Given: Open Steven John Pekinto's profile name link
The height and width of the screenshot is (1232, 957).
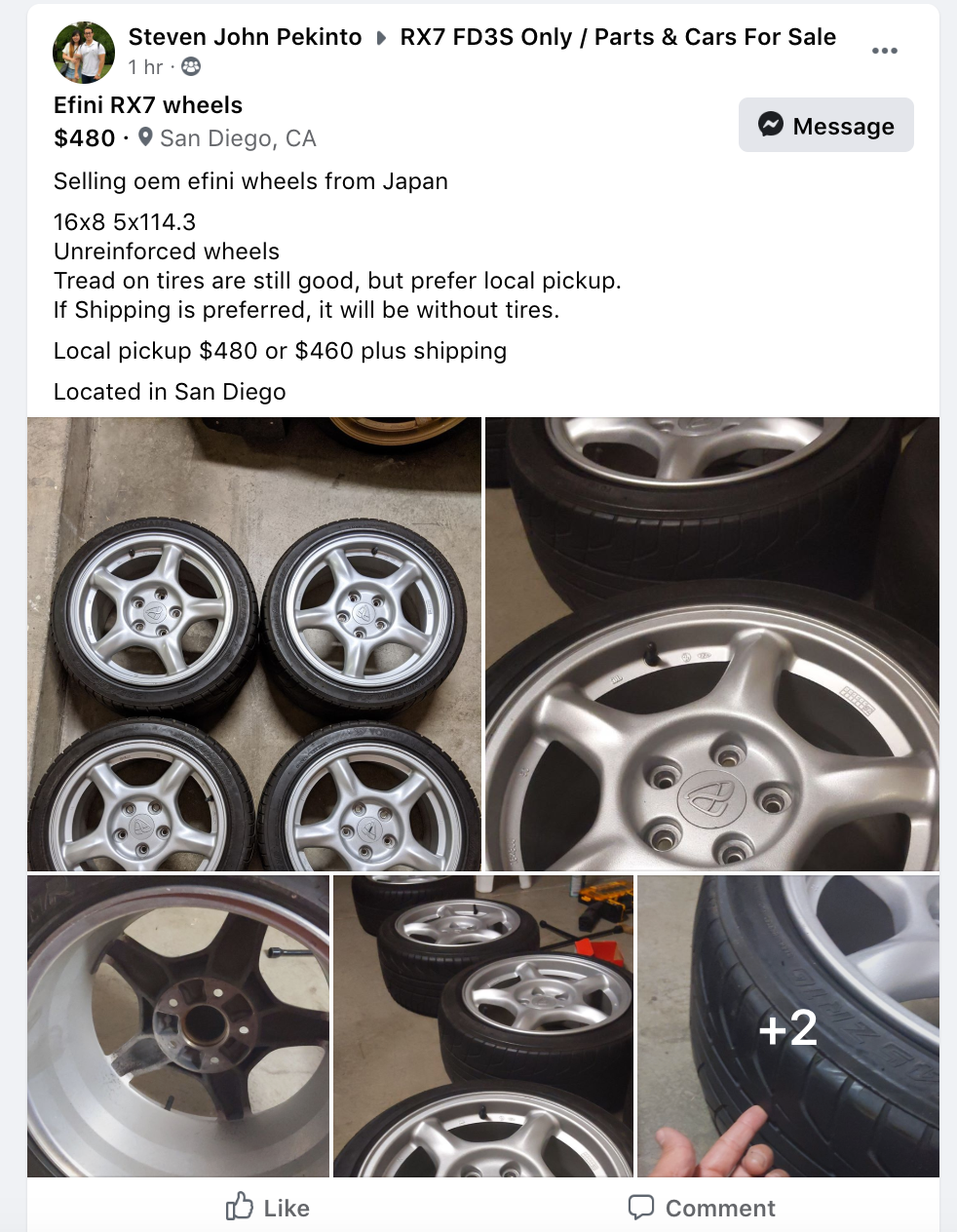Looking at the screenshot, I should coord(245,37).
